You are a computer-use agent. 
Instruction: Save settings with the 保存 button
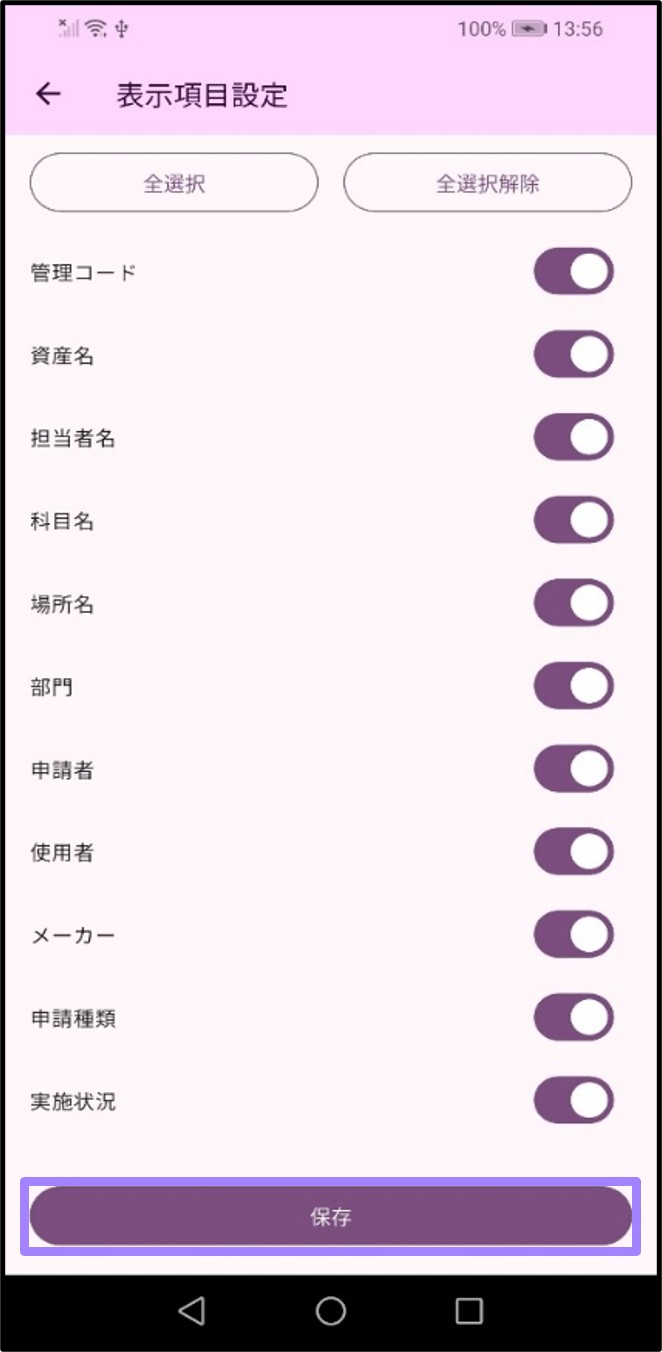point(330,1217)
